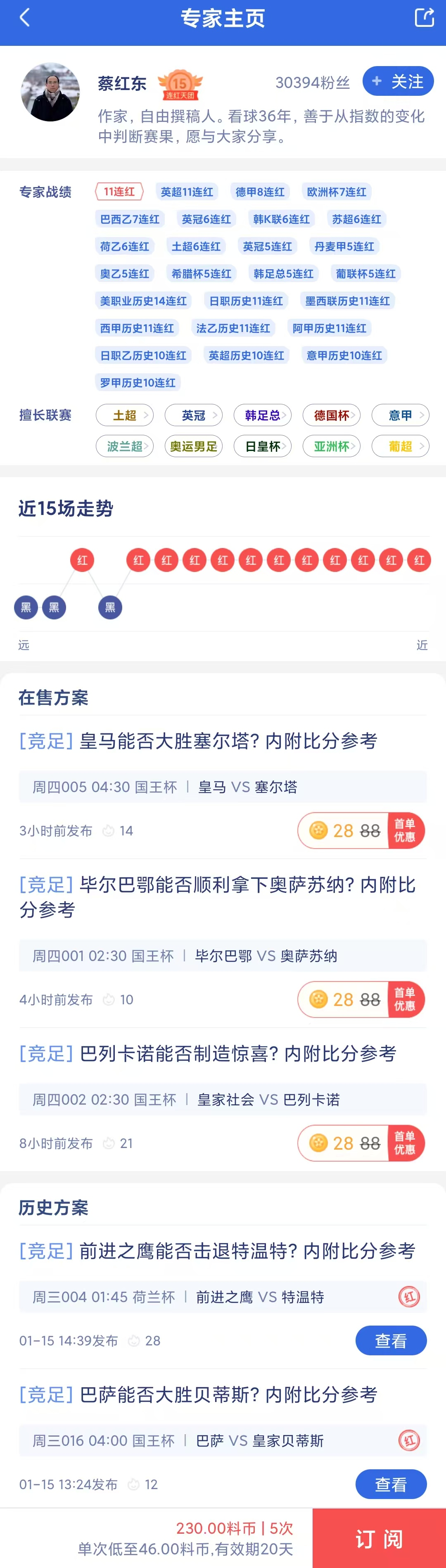Open the 土超 league chip
Image resolution: width=446 pixels, height=1568 pixels.
[x=125, y=415]
